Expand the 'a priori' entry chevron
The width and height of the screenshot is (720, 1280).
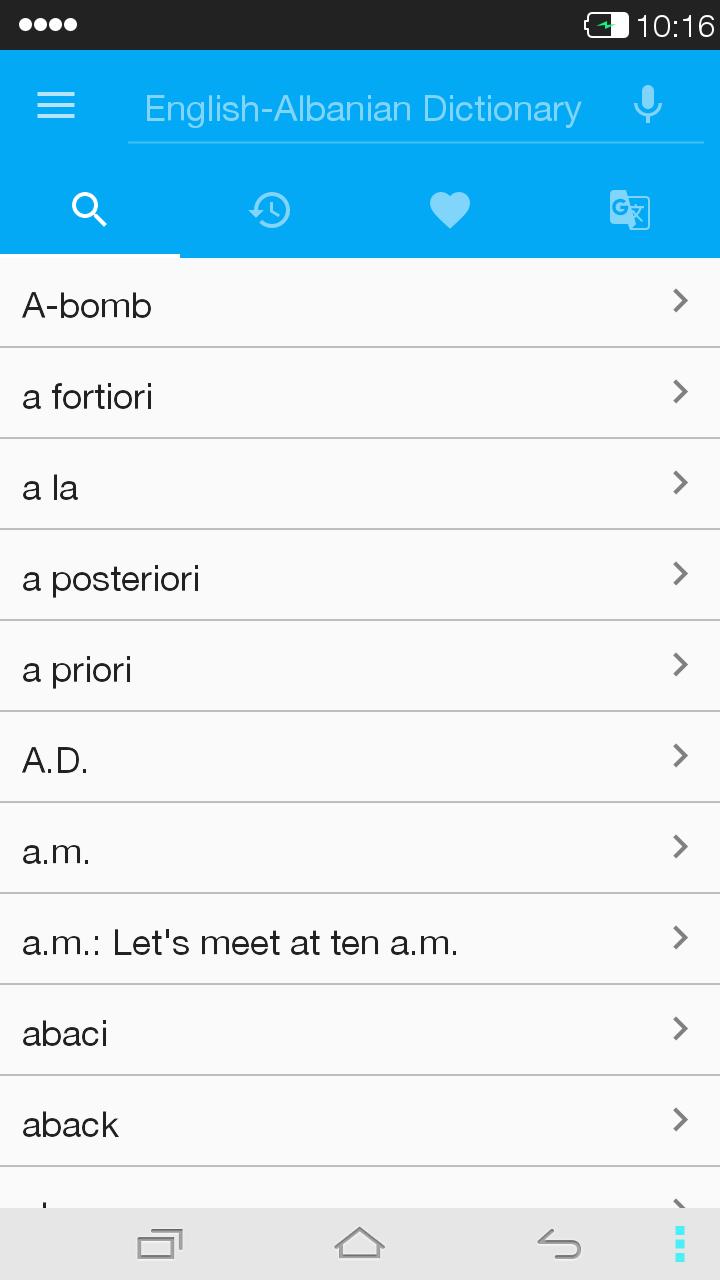pos(680,665)
